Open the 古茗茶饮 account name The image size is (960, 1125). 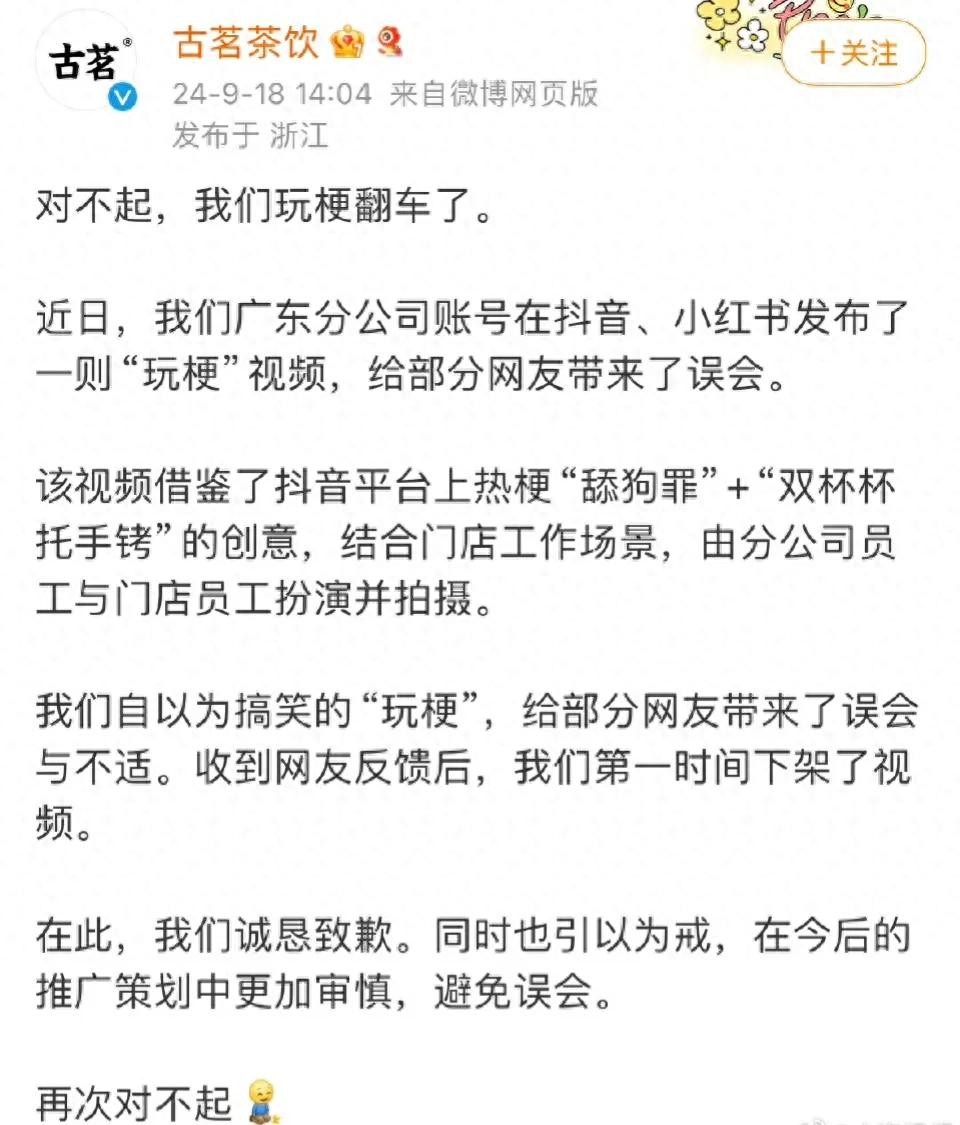(245, 44)
